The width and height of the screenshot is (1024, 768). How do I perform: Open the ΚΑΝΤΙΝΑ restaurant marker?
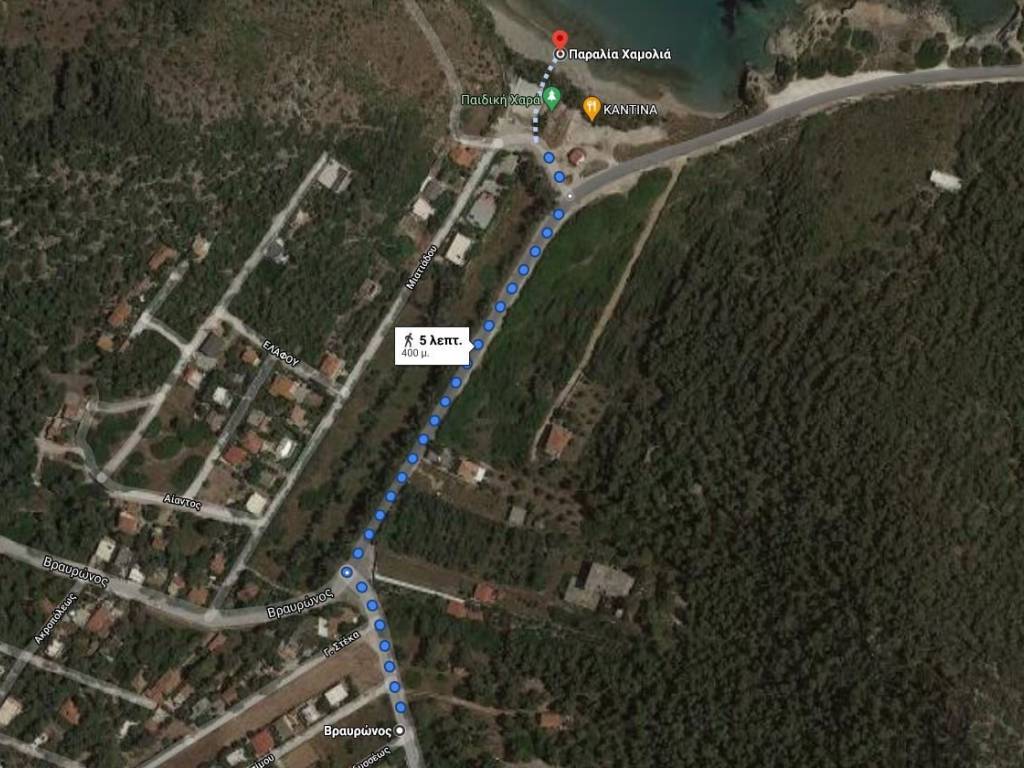tap(591, 108)
